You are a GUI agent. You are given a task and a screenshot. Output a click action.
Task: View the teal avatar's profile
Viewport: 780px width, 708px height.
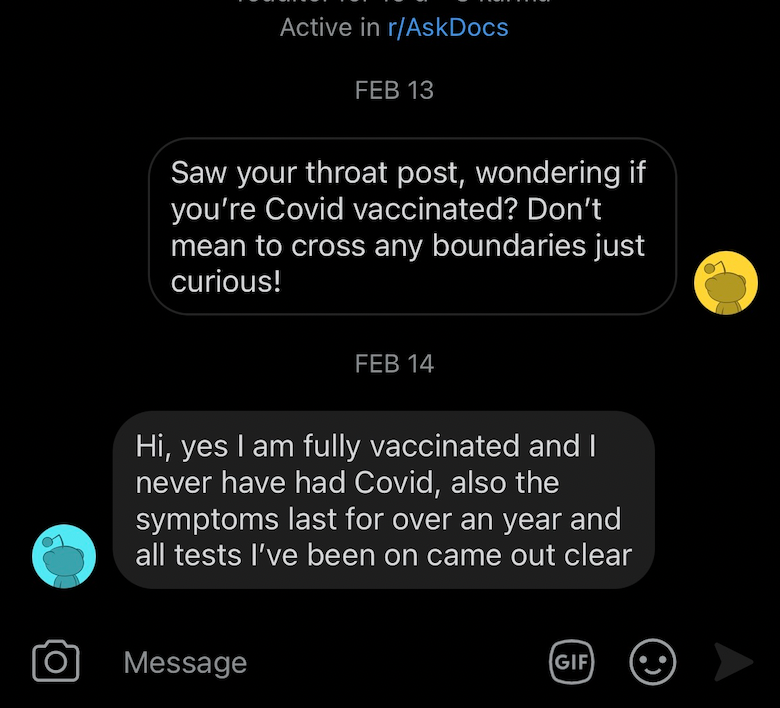pyautogui.click(x=64, y=556)
